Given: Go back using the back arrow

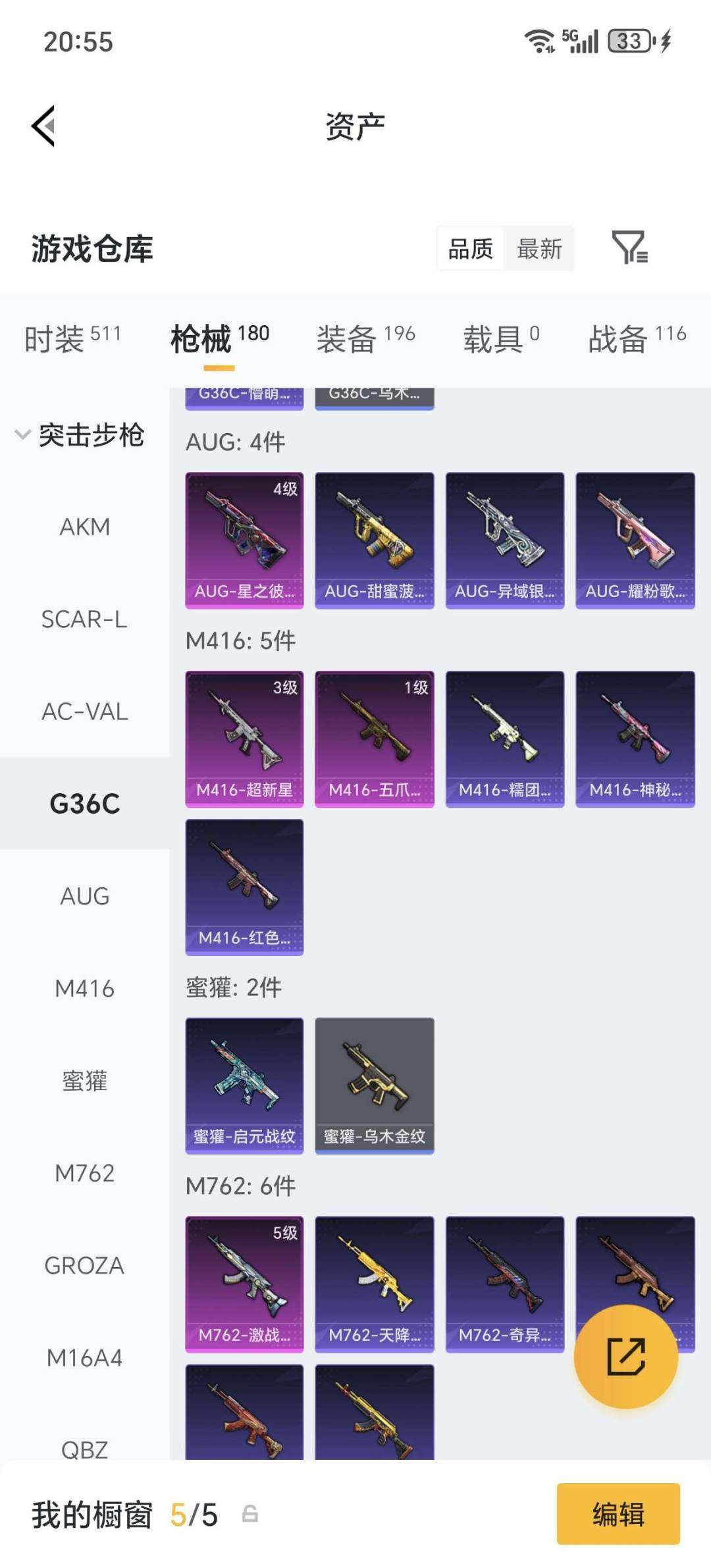Looking at the screenshot, I should pyautogui.click(x=43, y=126).
